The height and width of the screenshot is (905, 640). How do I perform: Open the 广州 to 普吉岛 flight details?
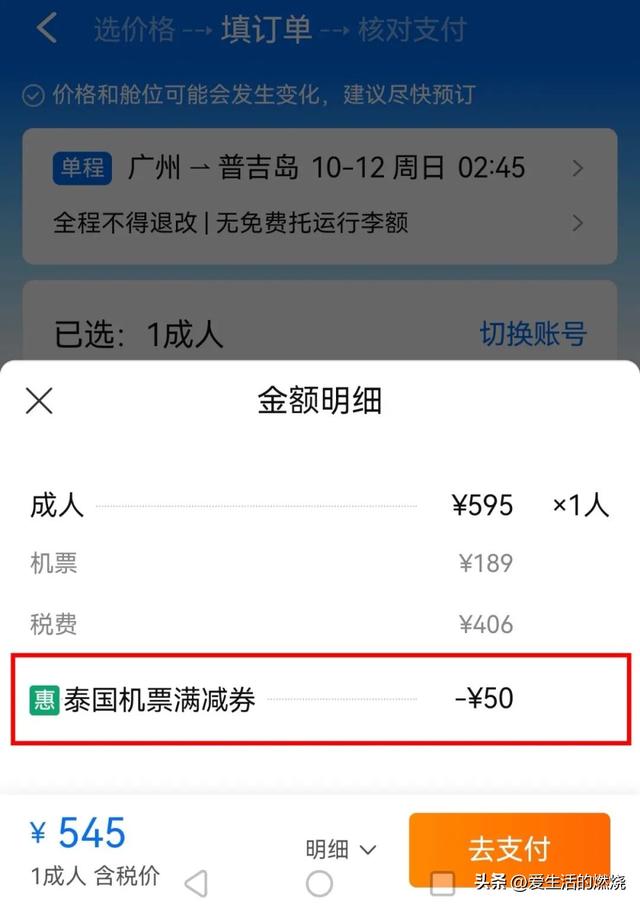click(x=319, y=168)
